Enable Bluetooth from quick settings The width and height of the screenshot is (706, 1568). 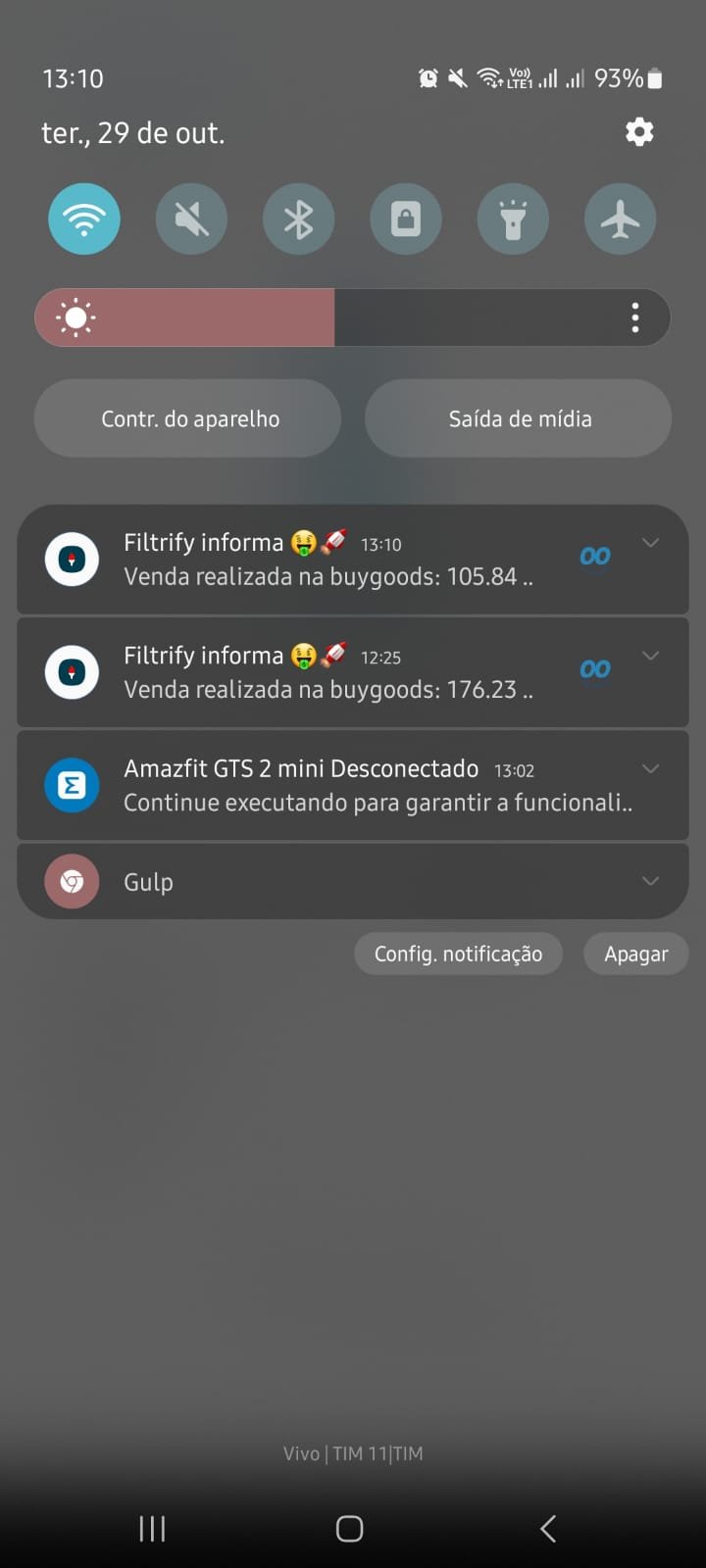[298, 220]
